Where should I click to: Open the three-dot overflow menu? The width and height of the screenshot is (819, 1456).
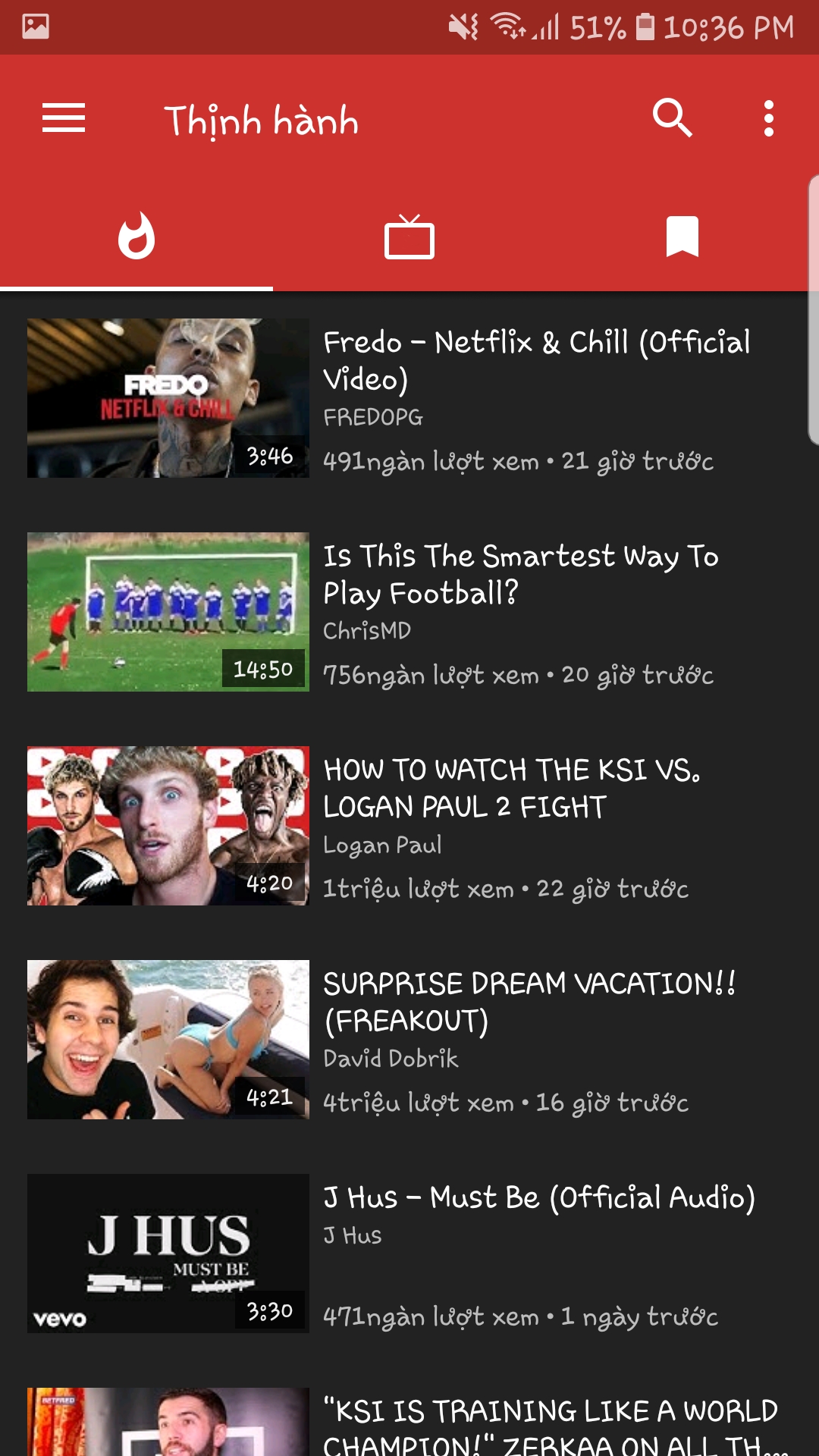point(768,118)
